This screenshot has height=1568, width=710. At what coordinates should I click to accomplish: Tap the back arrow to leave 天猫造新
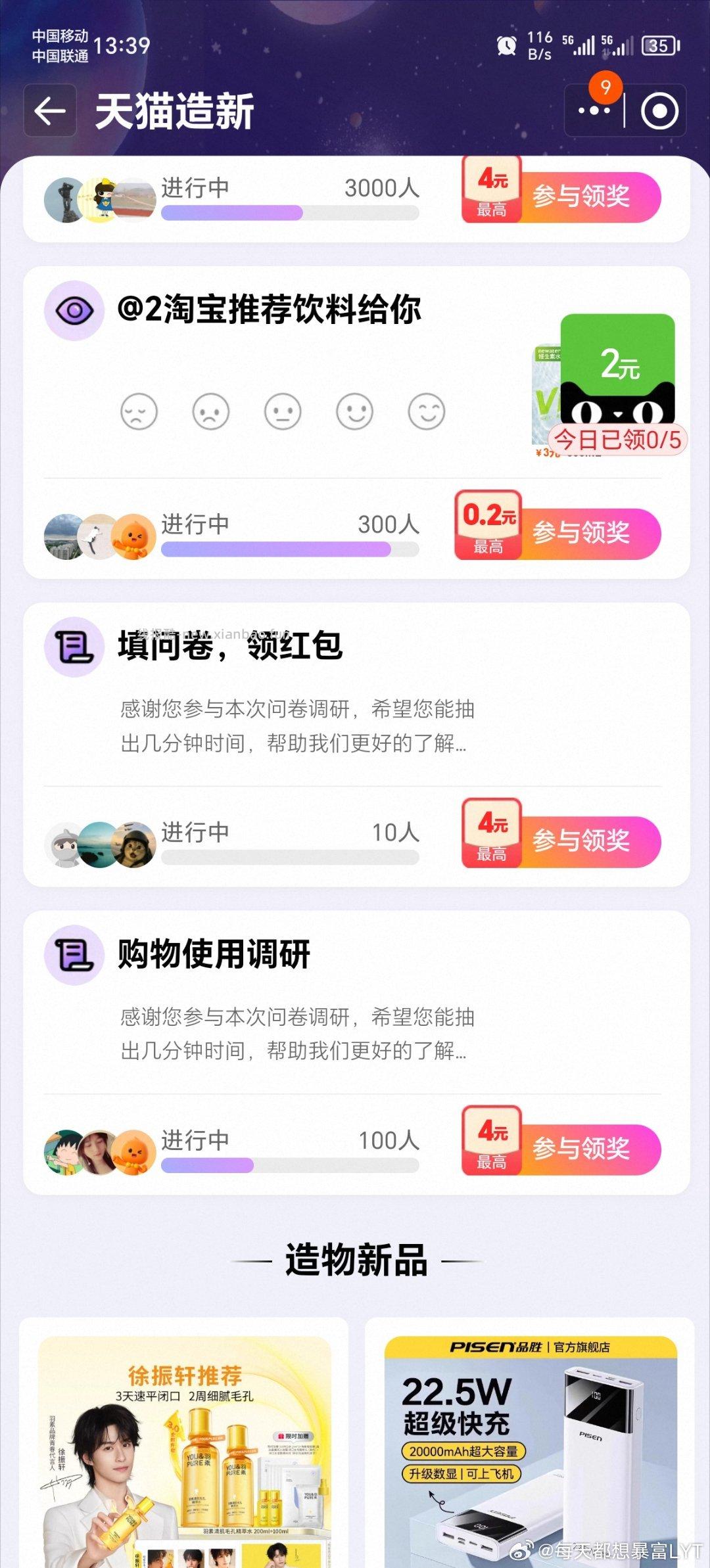49,110
